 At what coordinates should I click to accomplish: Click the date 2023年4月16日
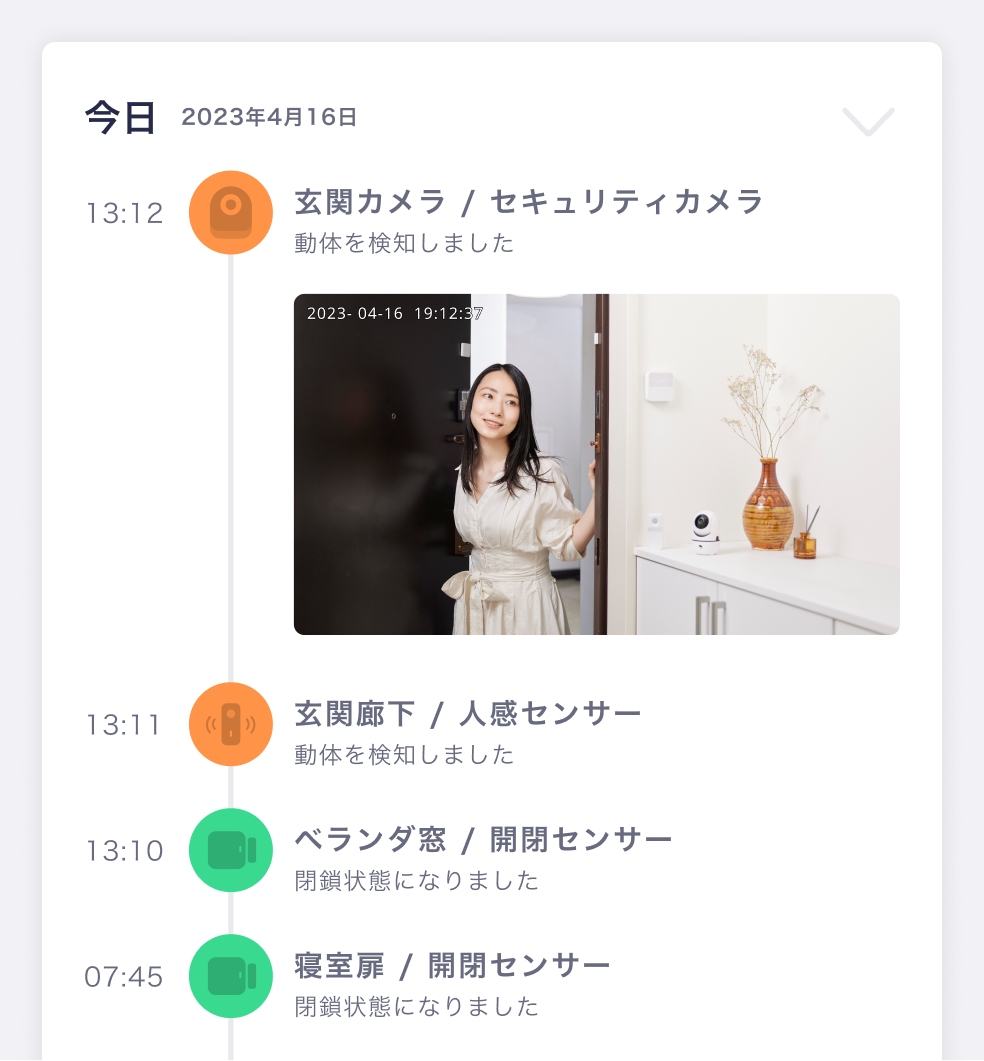point(268,117)
